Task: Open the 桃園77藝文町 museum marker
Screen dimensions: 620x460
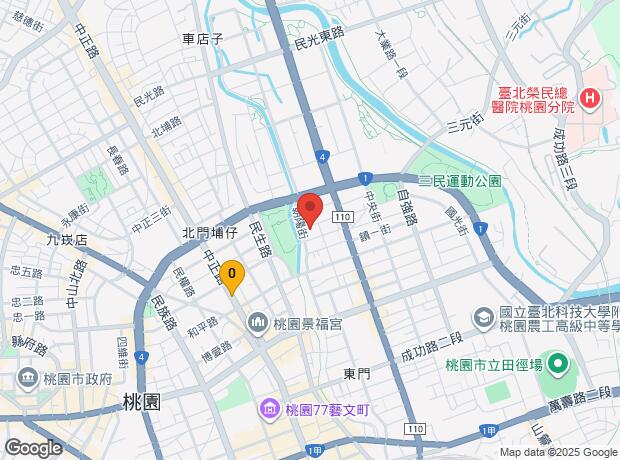Action: pyautogui.click(x=270, y=409)
